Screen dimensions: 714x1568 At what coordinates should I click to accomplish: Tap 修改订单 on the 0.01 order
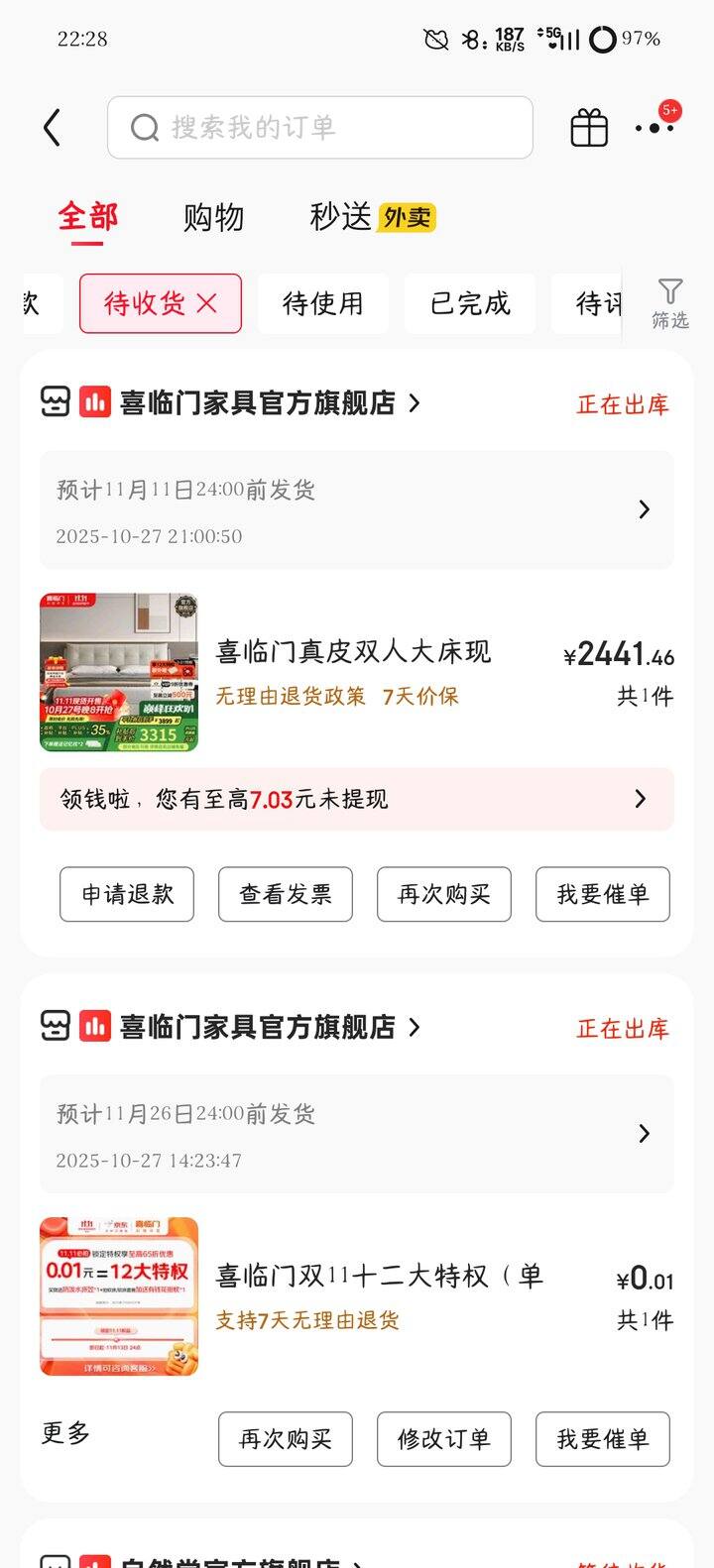pos(444,1439)
